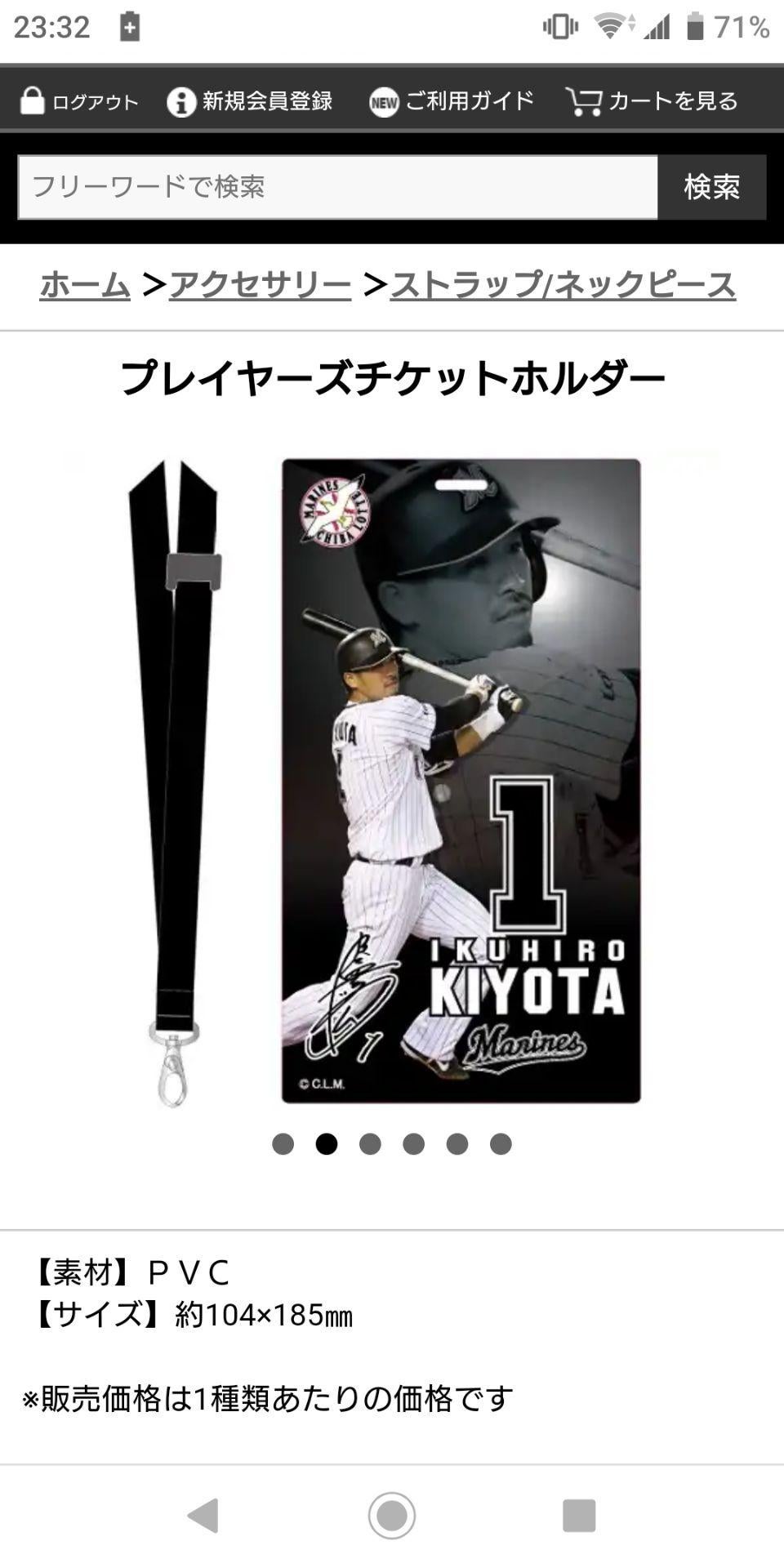
Task: Select the third image carousel dot
Action: point(370,1144)
